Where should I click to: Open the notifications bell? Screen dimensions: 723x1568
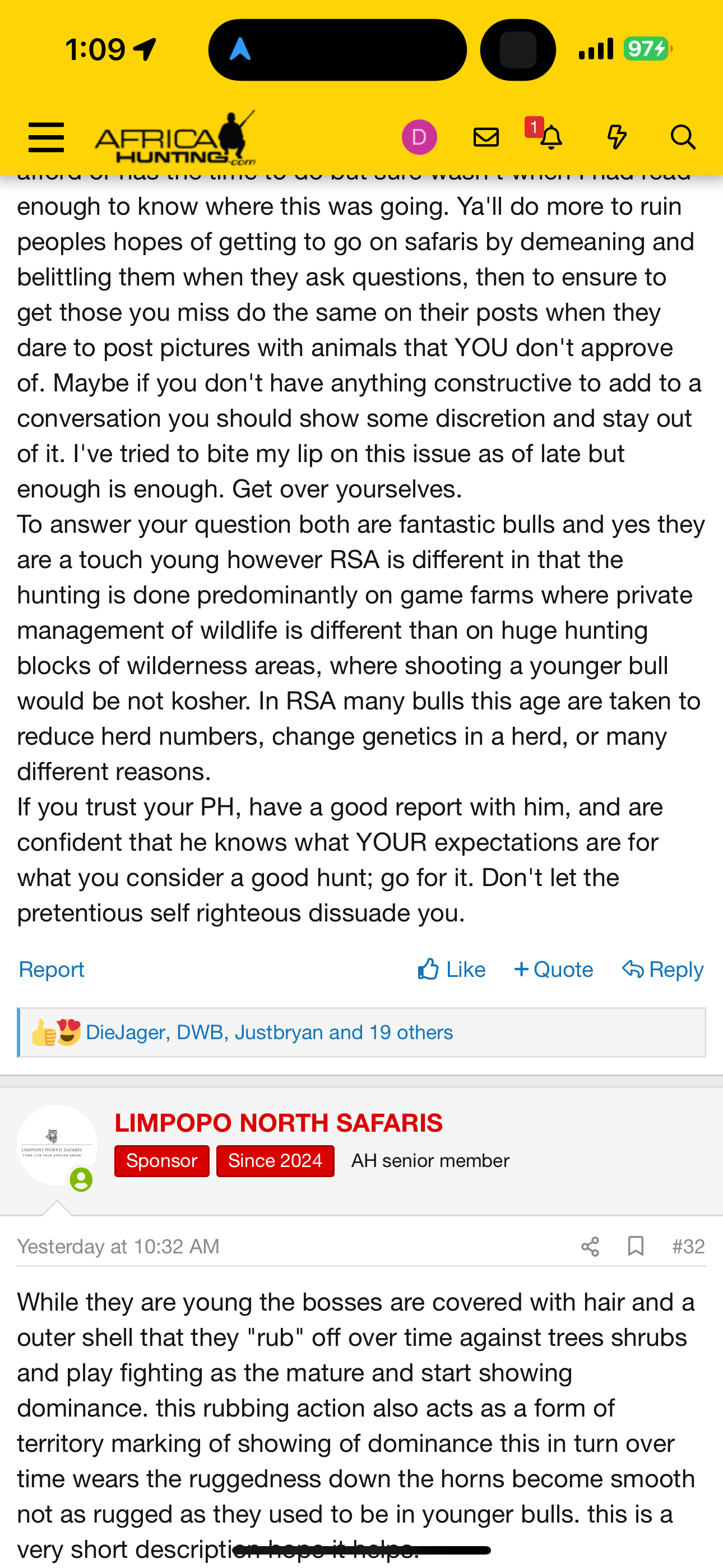551,137
